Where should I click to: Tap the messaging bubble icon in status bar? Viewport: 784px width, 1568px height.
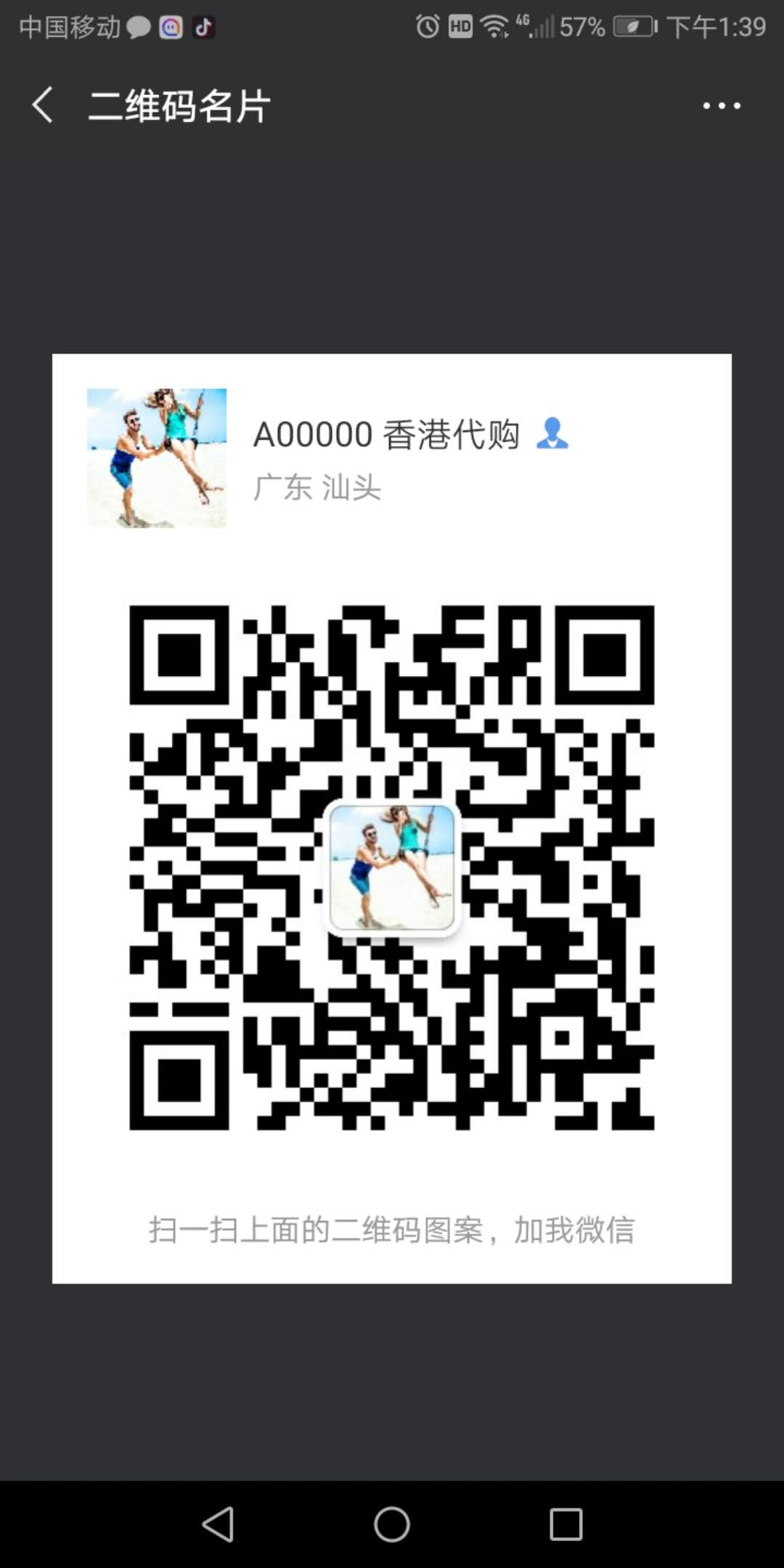coord(139,27)
